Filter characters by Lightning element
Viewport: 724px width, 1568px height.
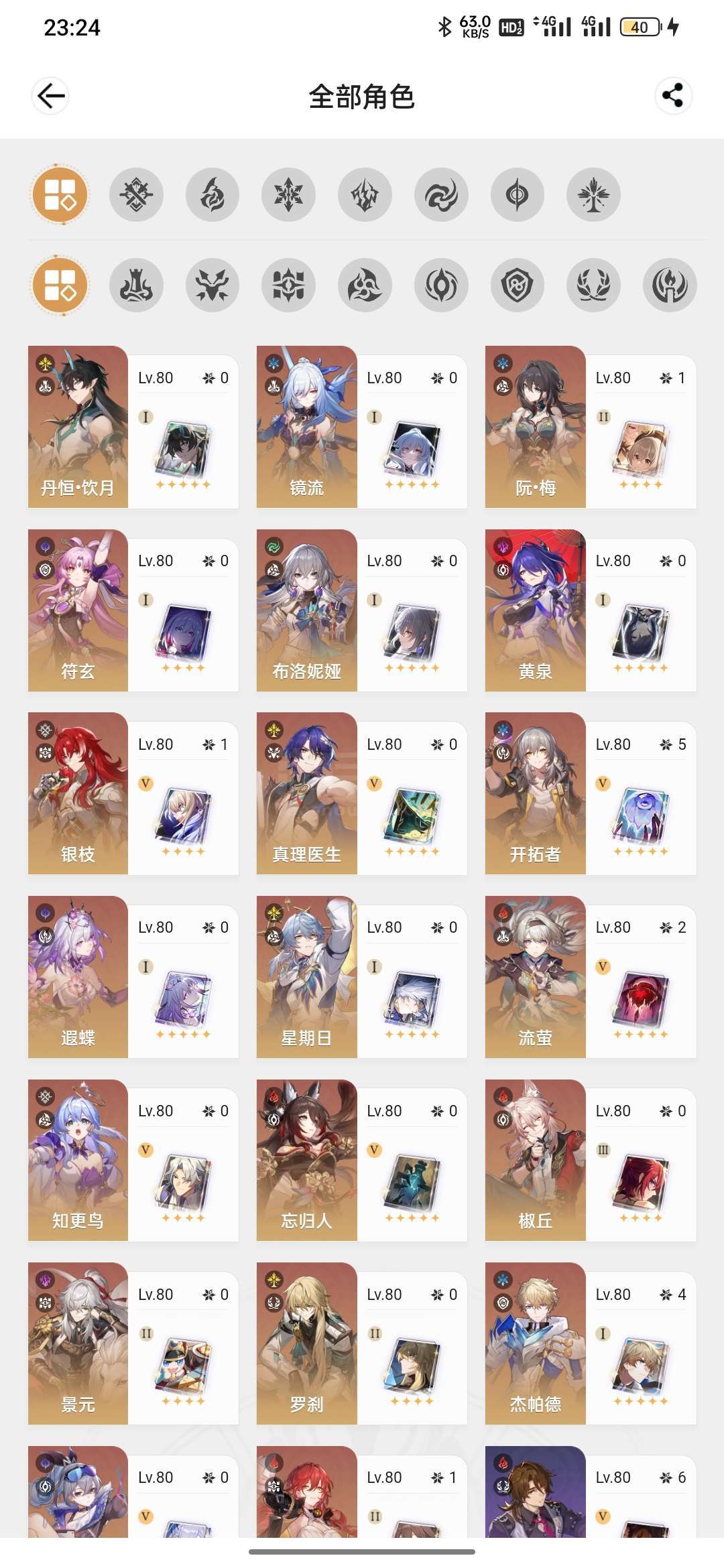(x=365, y=194)
